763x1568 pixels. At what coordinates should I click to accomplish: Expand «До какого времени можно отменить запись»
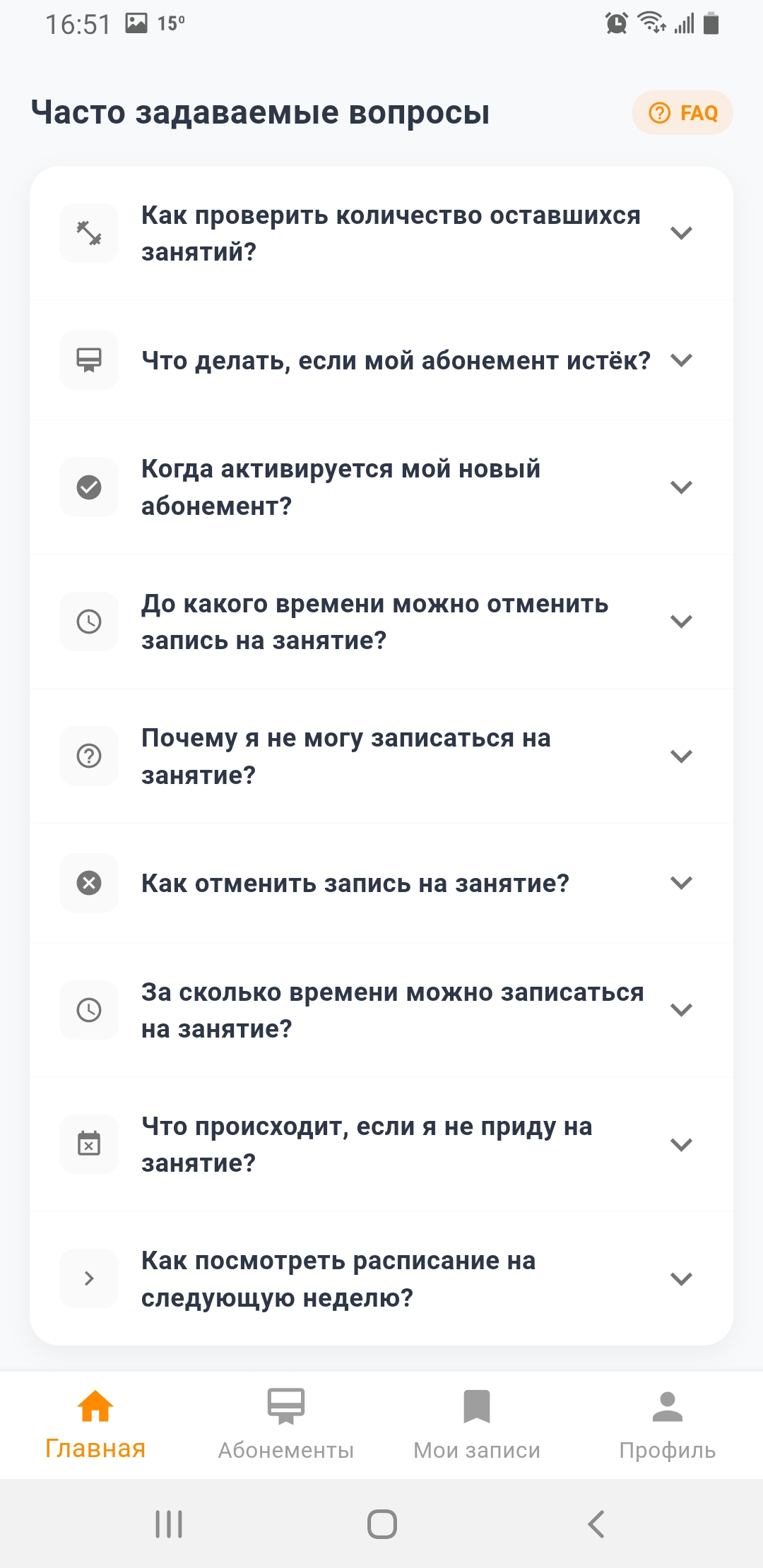(x=381, y=622)
